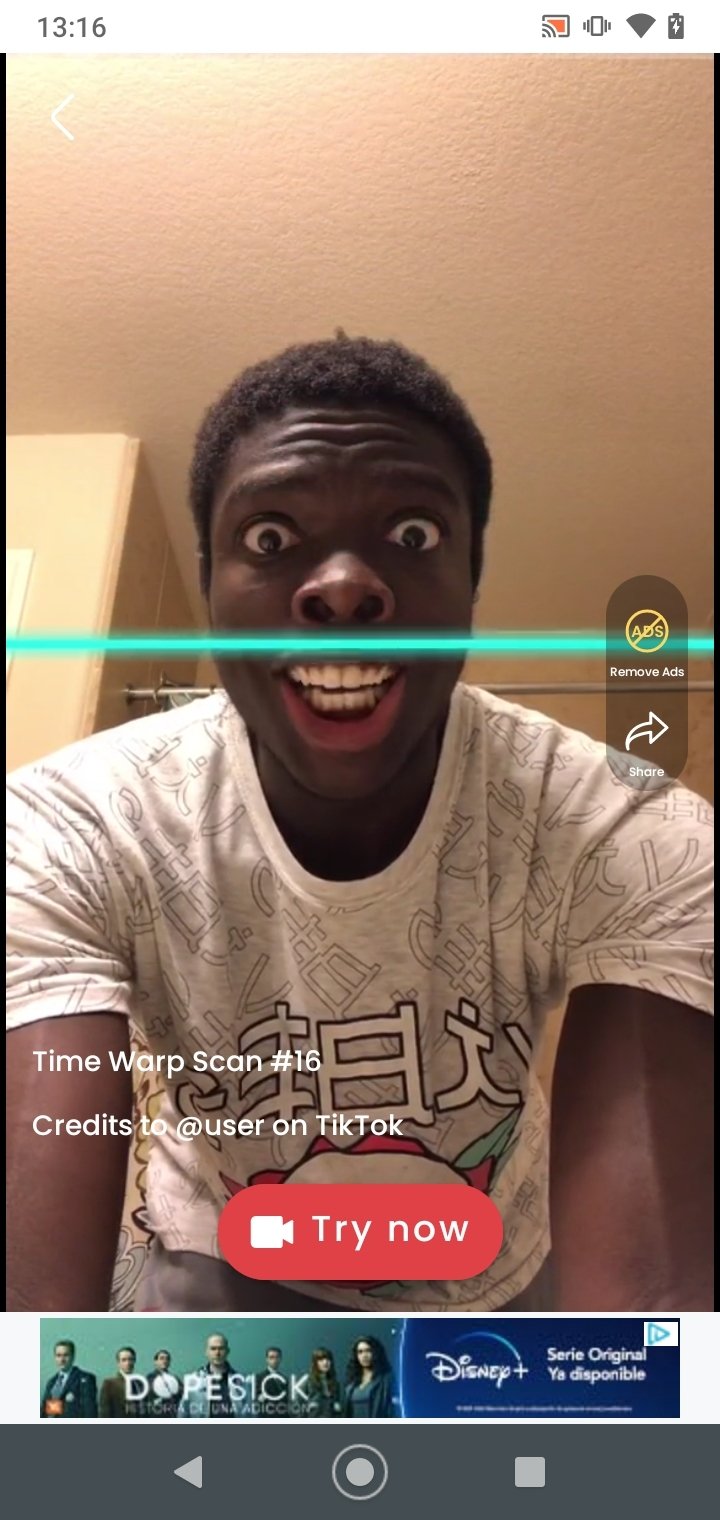Tap the system home button

(x=360, y=1471)
